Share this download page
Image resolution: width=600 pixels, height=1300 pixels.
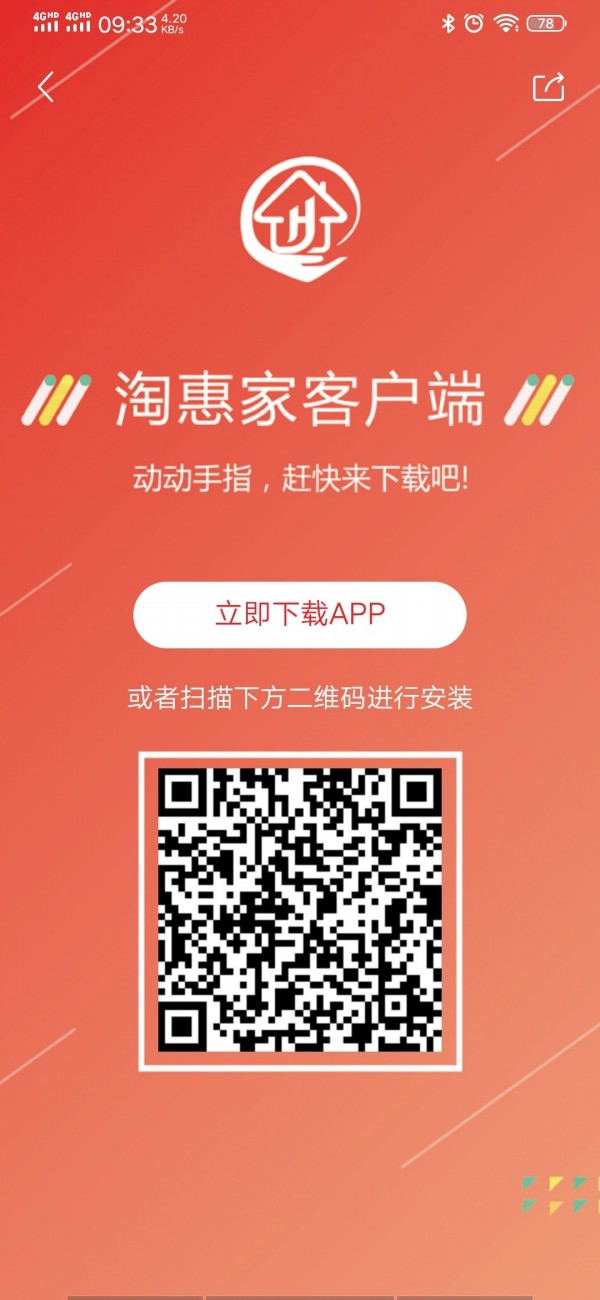click(549, 87)
